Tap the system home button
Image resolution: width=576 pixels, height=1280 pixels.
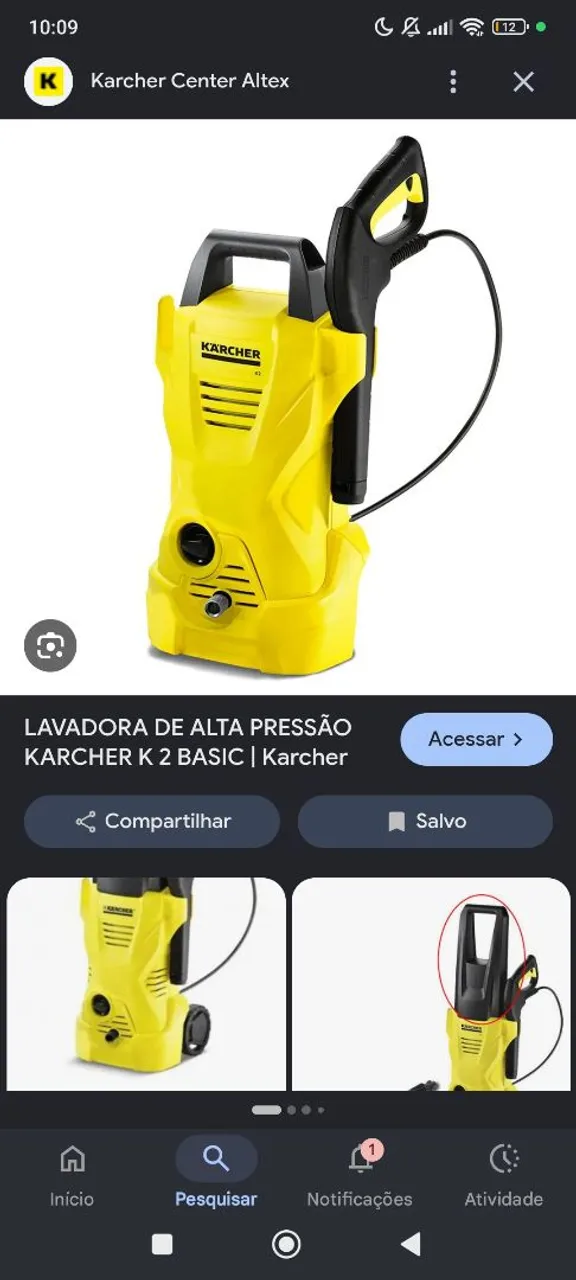[x=287, y=1244]
